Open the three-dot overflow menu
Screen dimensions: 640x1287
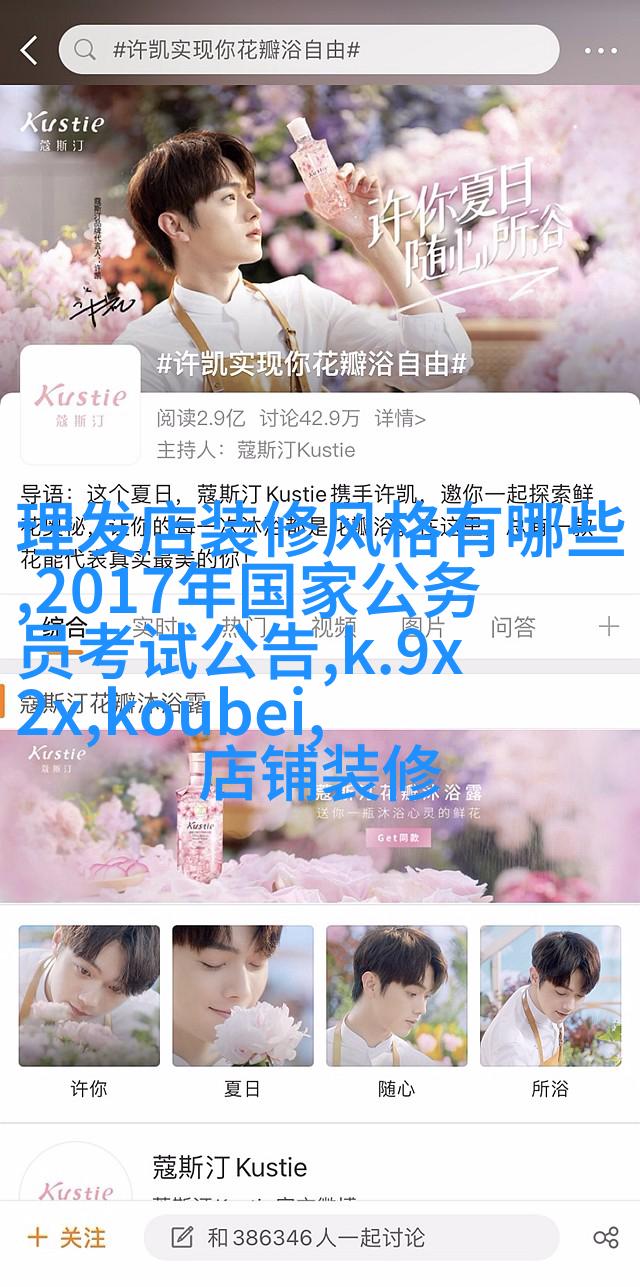click(x=601, y=49)
